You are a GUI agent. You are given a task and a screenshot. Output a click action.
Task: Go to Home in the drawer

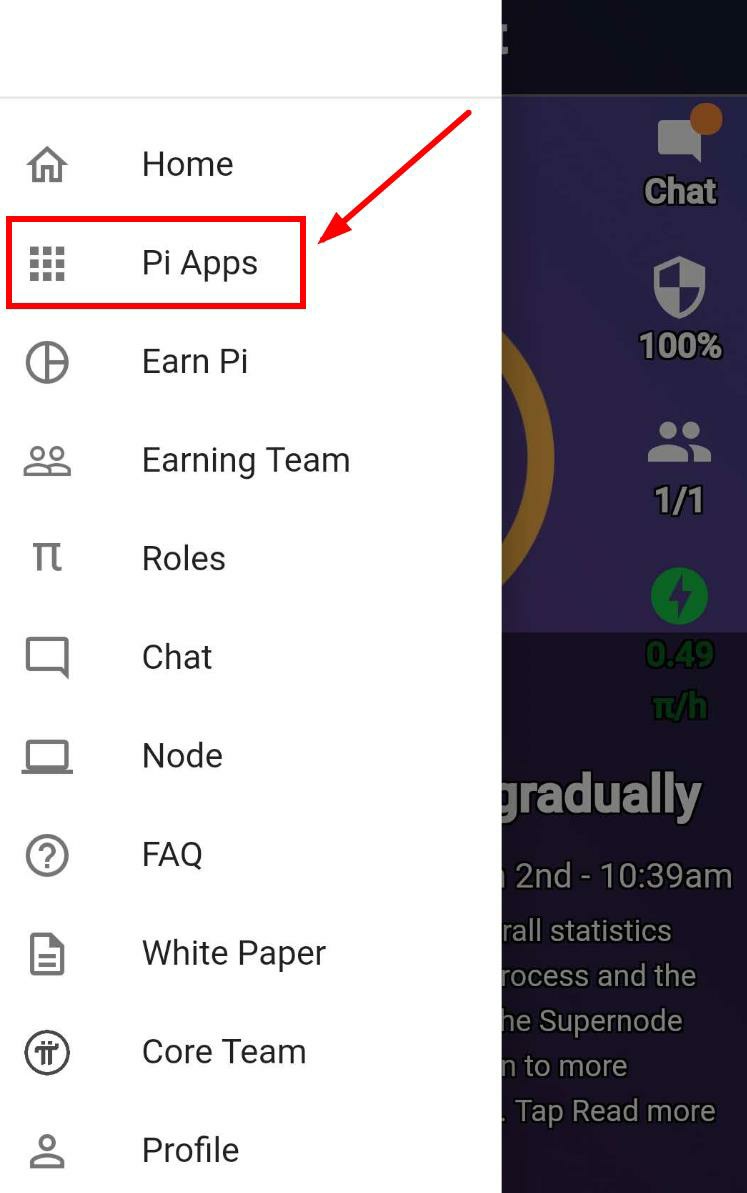coord(187,164)
